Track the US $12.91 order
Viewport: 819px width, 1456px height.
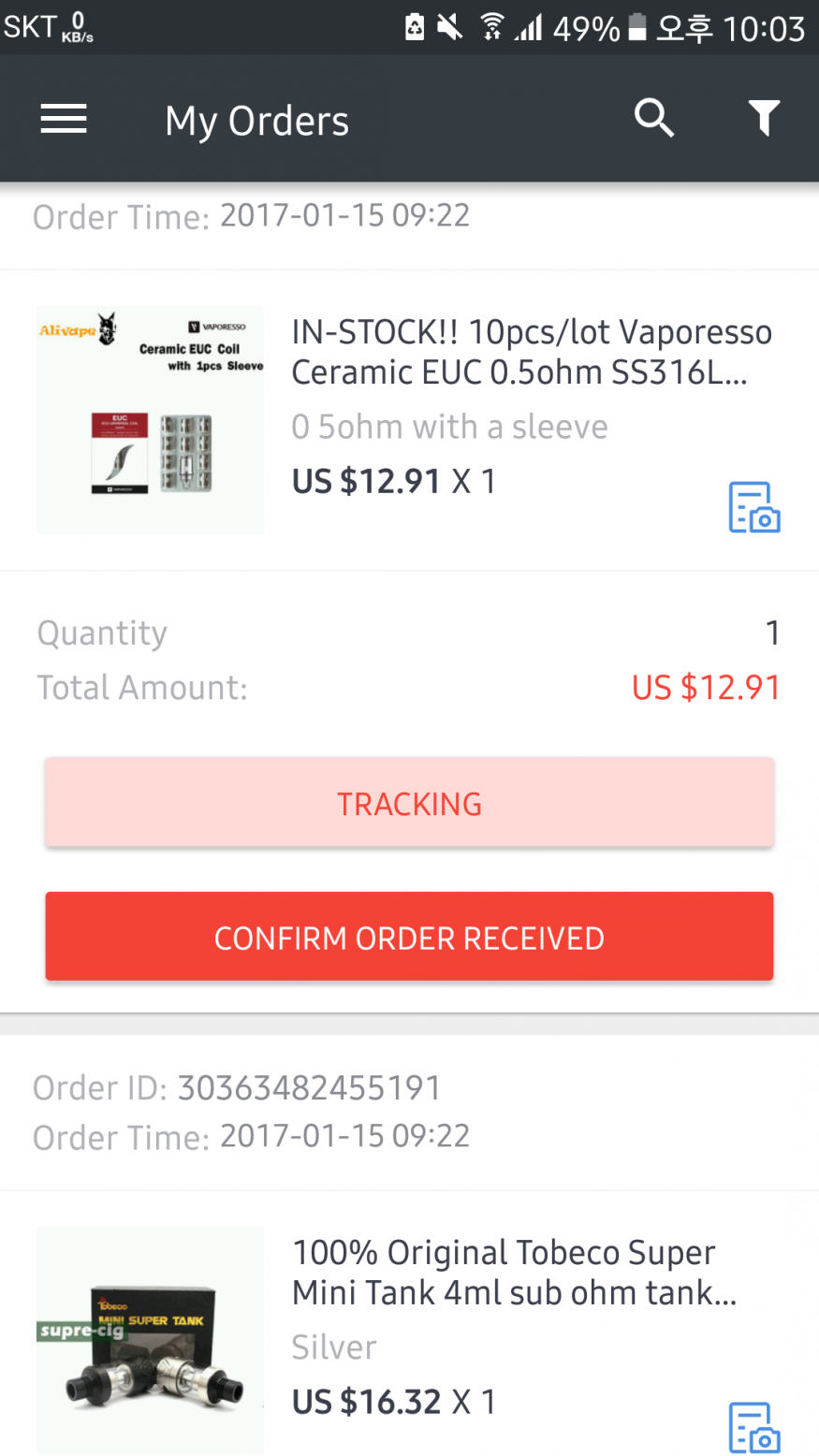pyautogui.click(x=409, y=803)
